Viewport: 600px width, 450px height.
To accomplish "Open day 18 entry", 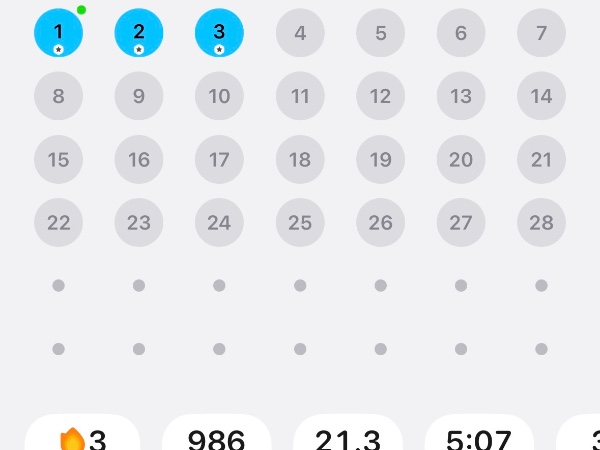I will point(300,160).
